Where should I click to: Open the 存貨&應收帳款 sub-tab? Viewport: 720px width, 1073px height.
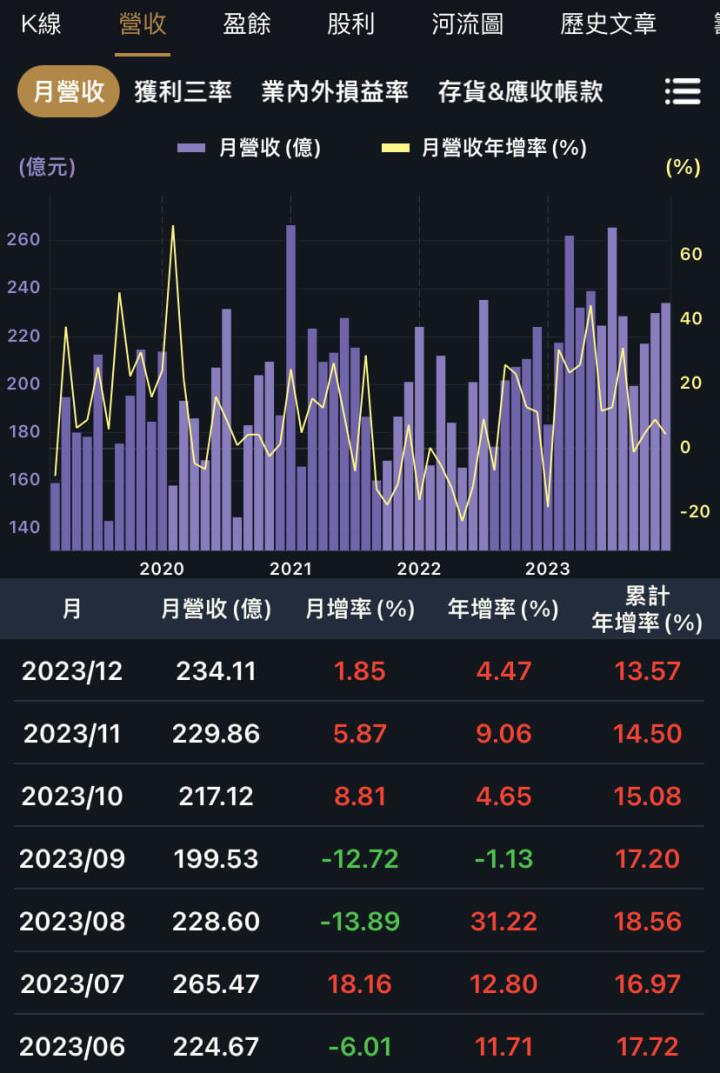click(x=522, y=91)
